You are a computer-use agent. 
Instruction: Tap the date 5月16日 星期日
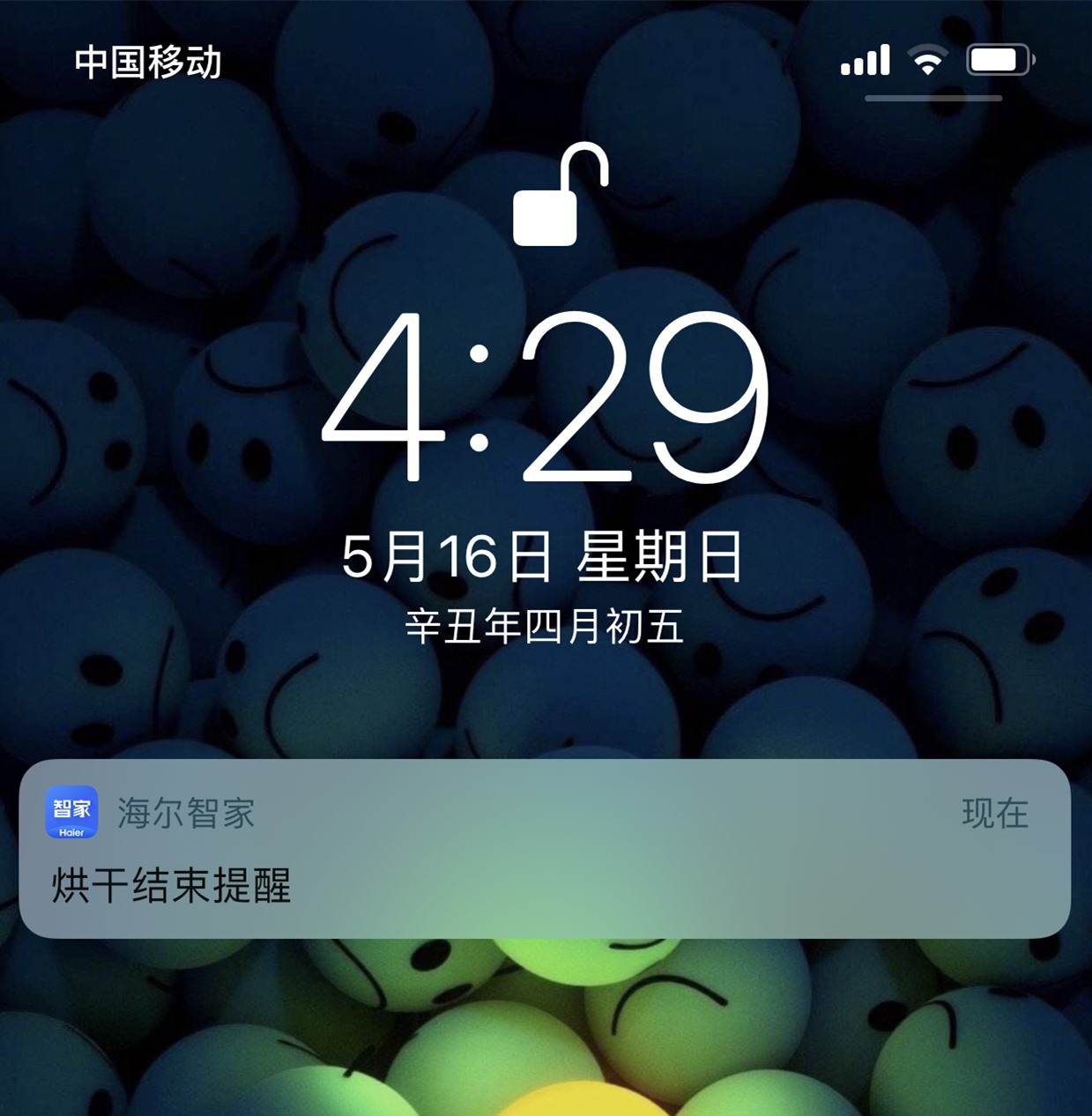click(x=545, y=554)
